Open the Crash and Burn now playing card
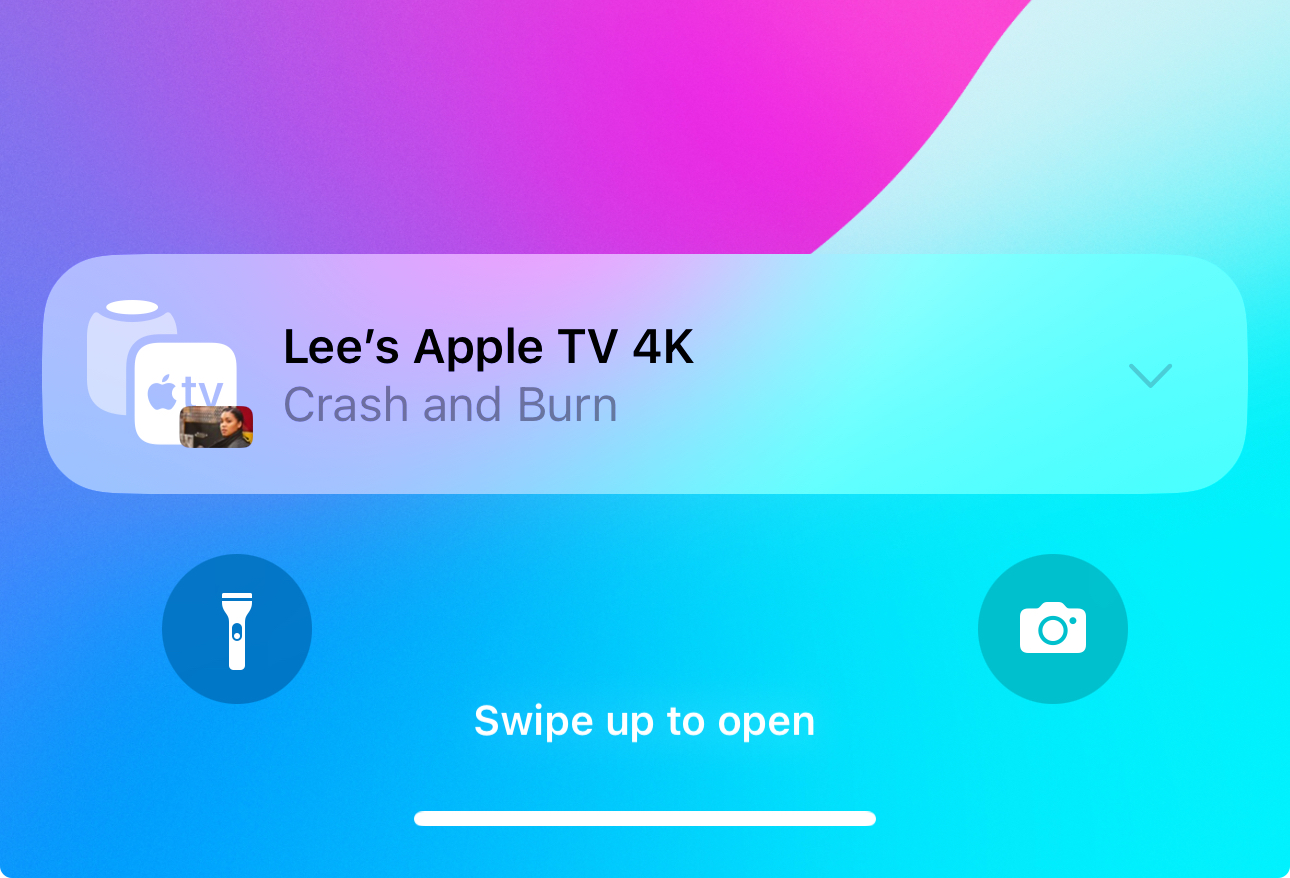Viewport: 1290px width, 878px height. [x=488, y=376]
